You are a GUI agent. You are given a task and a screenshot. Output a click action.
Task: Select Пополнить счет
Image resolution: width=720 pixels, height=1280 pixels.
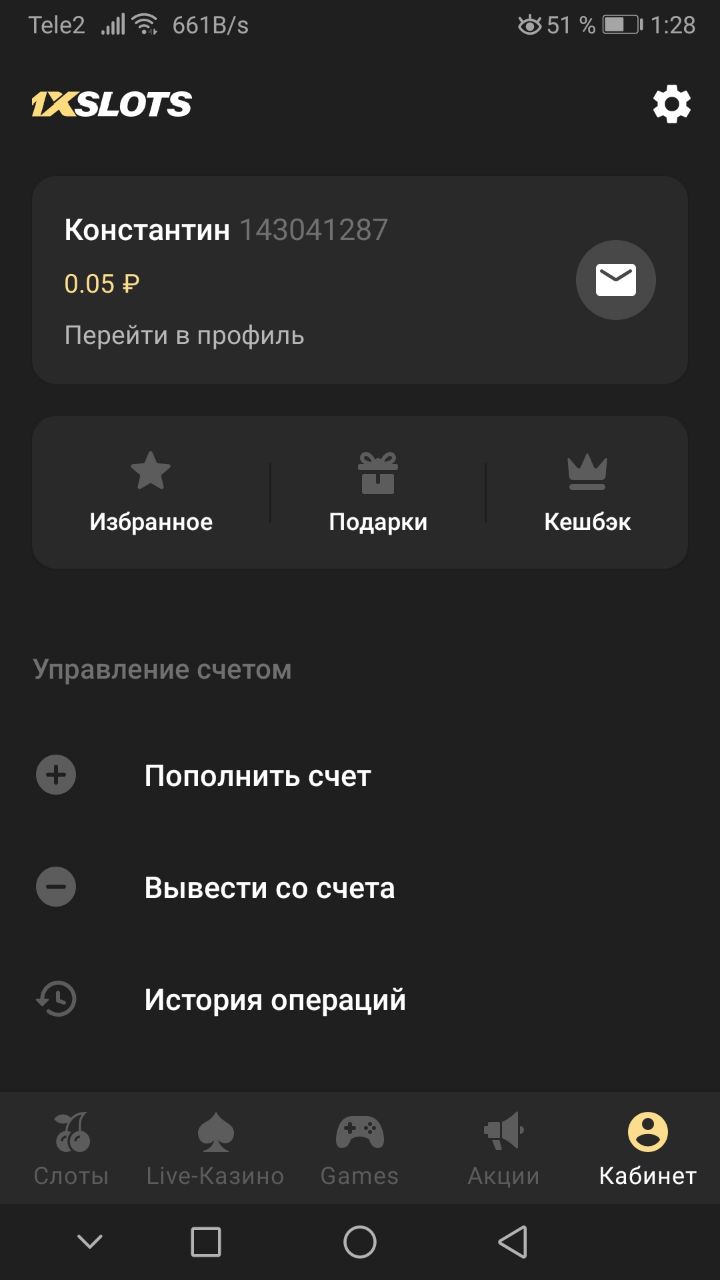pos(360,776)
